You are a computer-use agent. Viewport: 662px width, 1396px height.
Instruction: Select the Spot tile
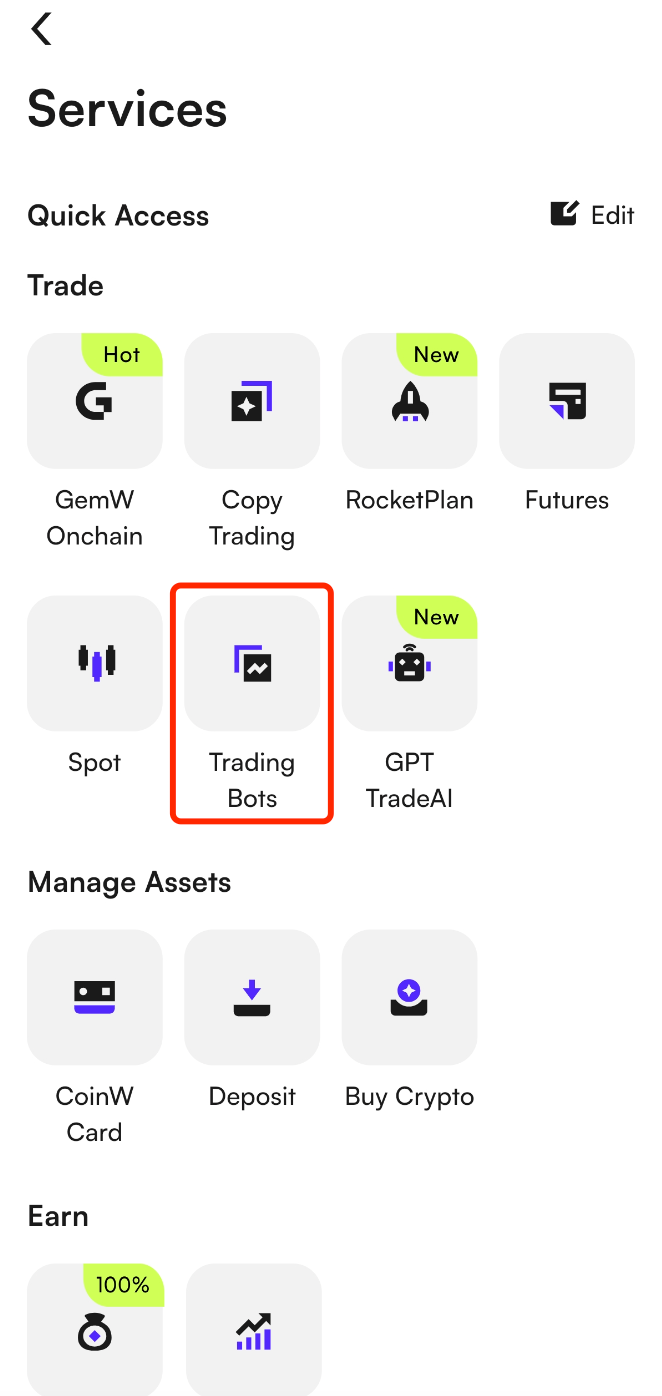coord(95,664)
